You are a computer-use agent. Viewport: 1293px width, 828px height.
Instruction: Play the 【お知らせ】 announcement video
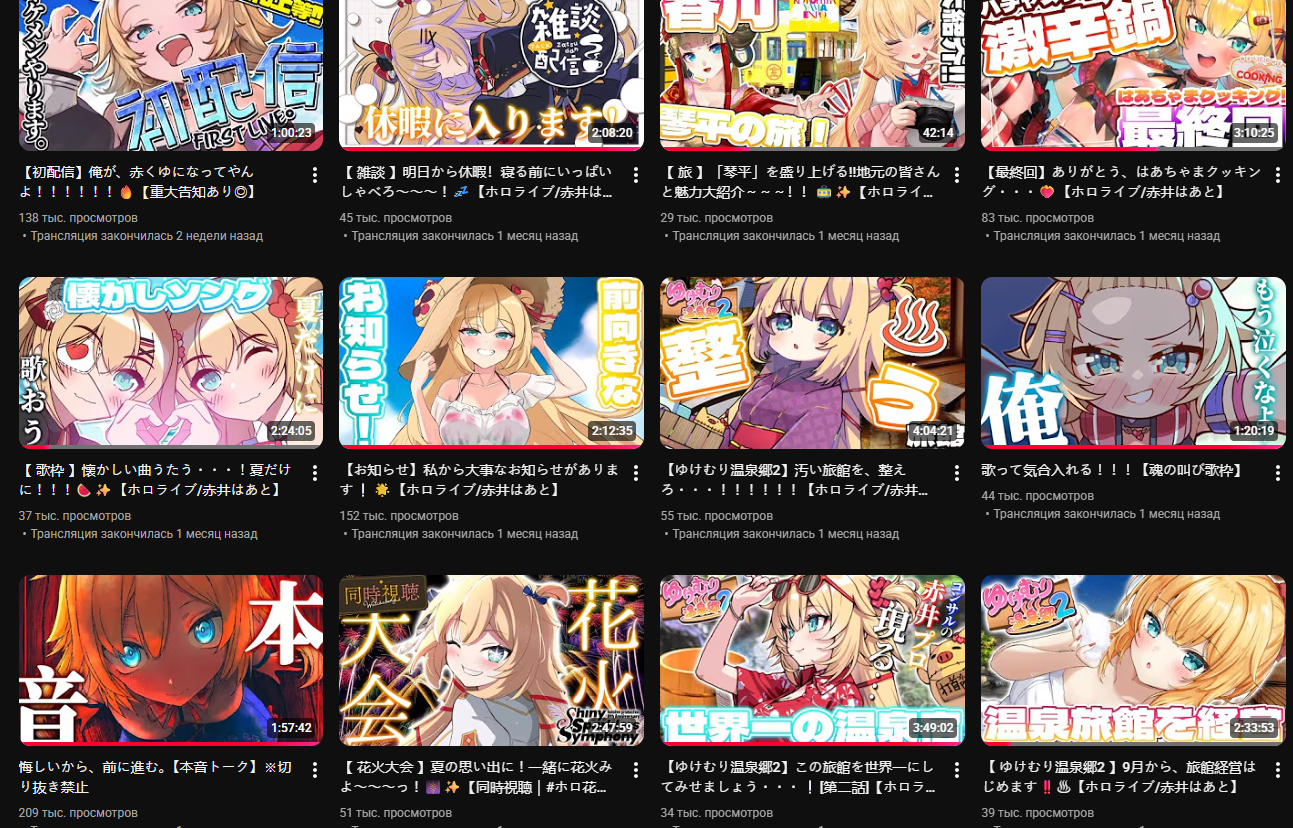[491, 363]
